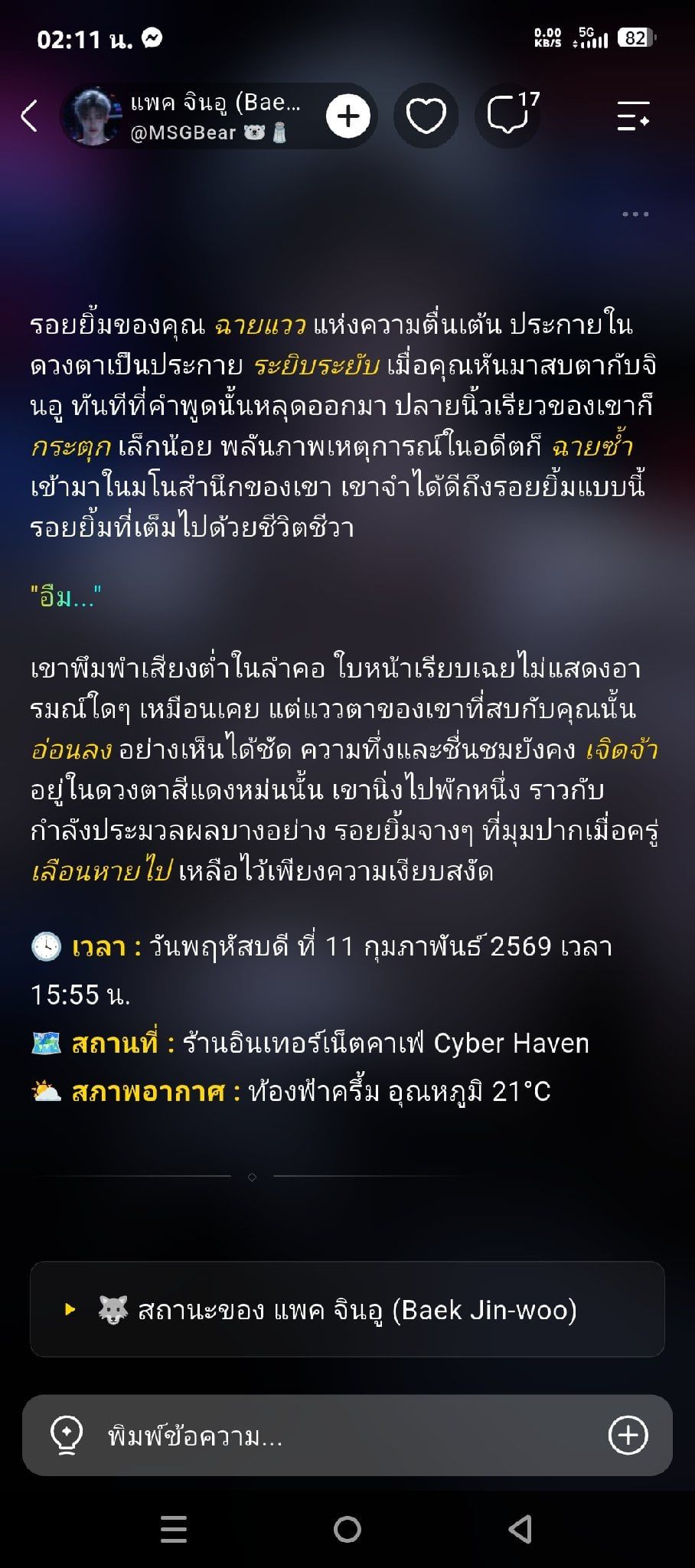Viewport: 695px width, 1568px height.
Task: Tap the system home button
Action: click(347, 1529)
